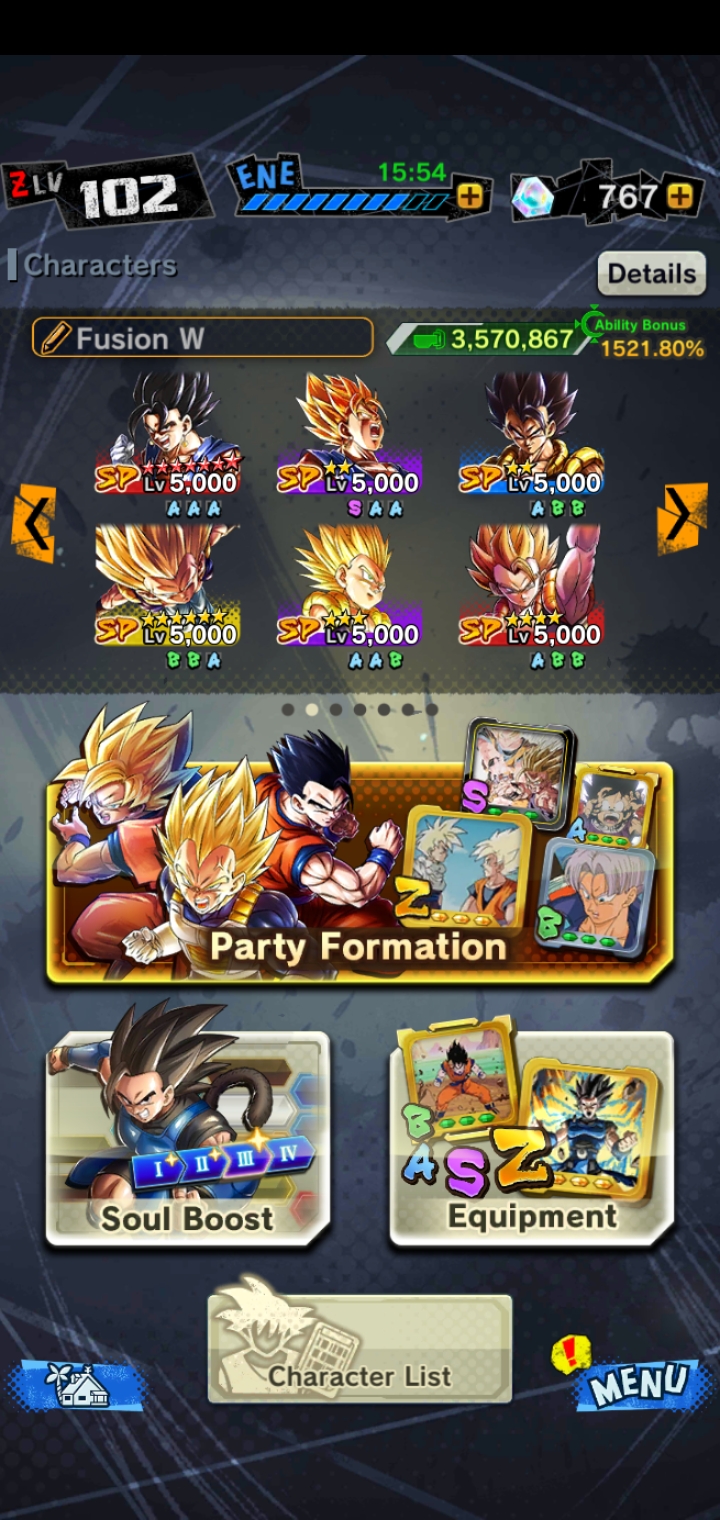Open the Details button
The height and width of the screenshot is (1520, 720).
click(x=651, y=273)
